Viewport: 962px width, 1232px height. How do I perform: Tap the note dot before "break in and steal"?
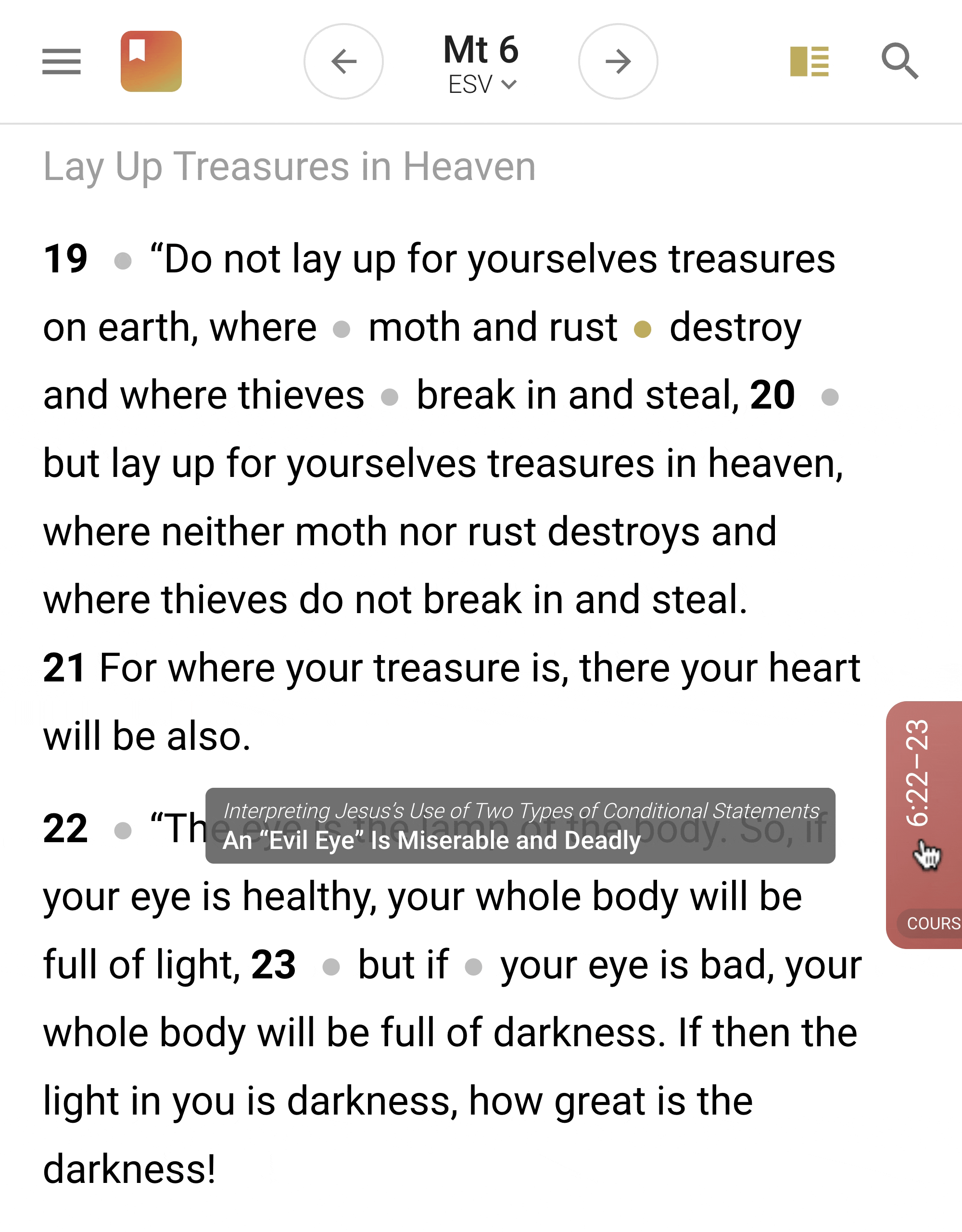390,397
